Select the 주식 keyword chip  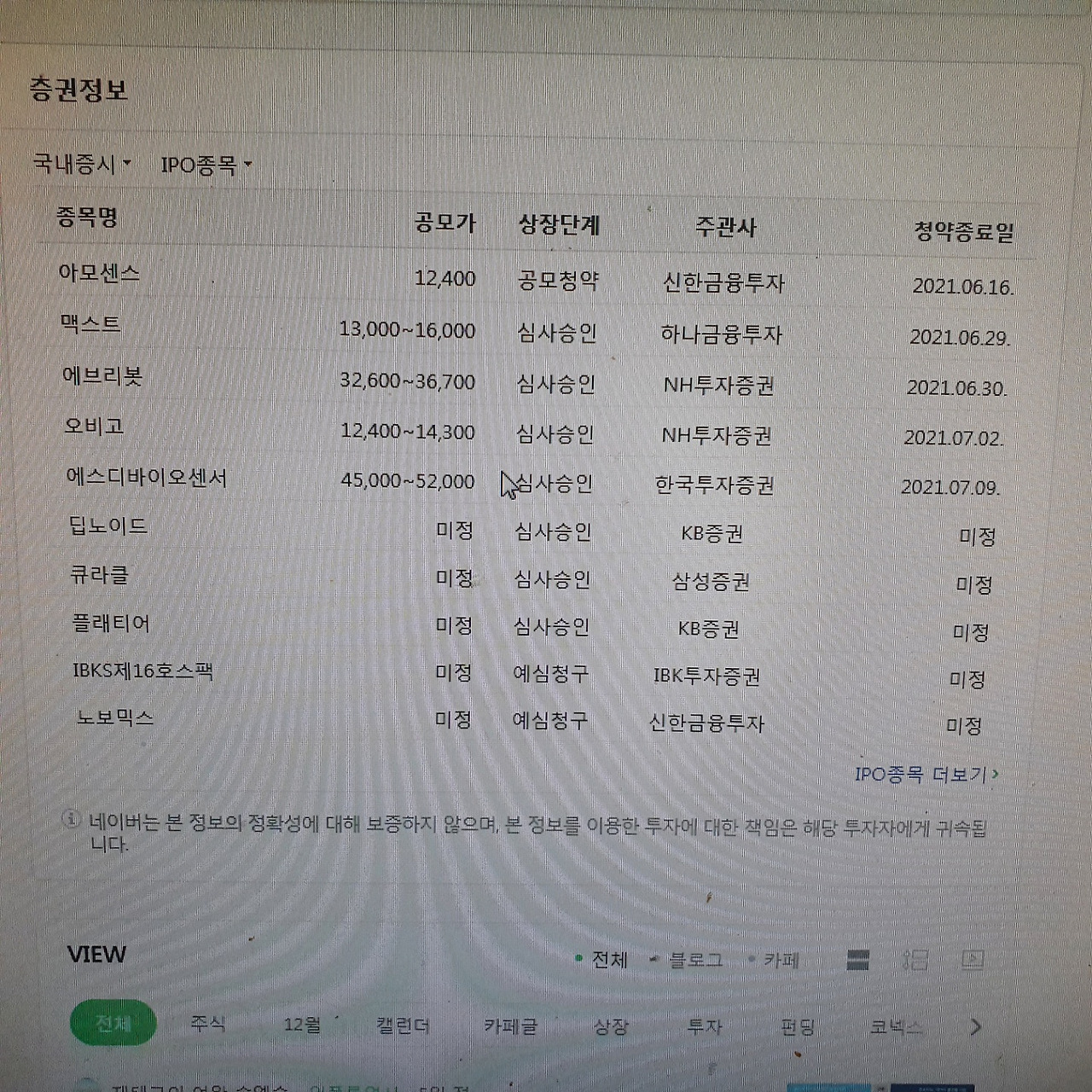tap(207, 1023)
